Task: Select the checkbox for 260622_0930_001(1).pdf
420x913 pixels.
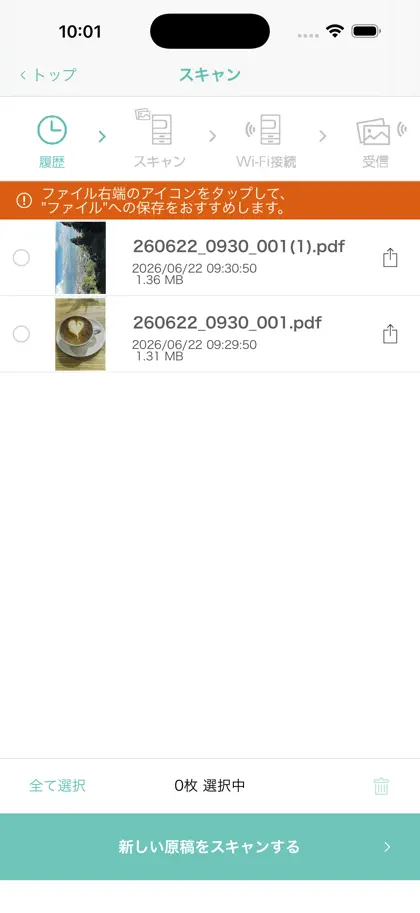Action: tap(22, 257)
